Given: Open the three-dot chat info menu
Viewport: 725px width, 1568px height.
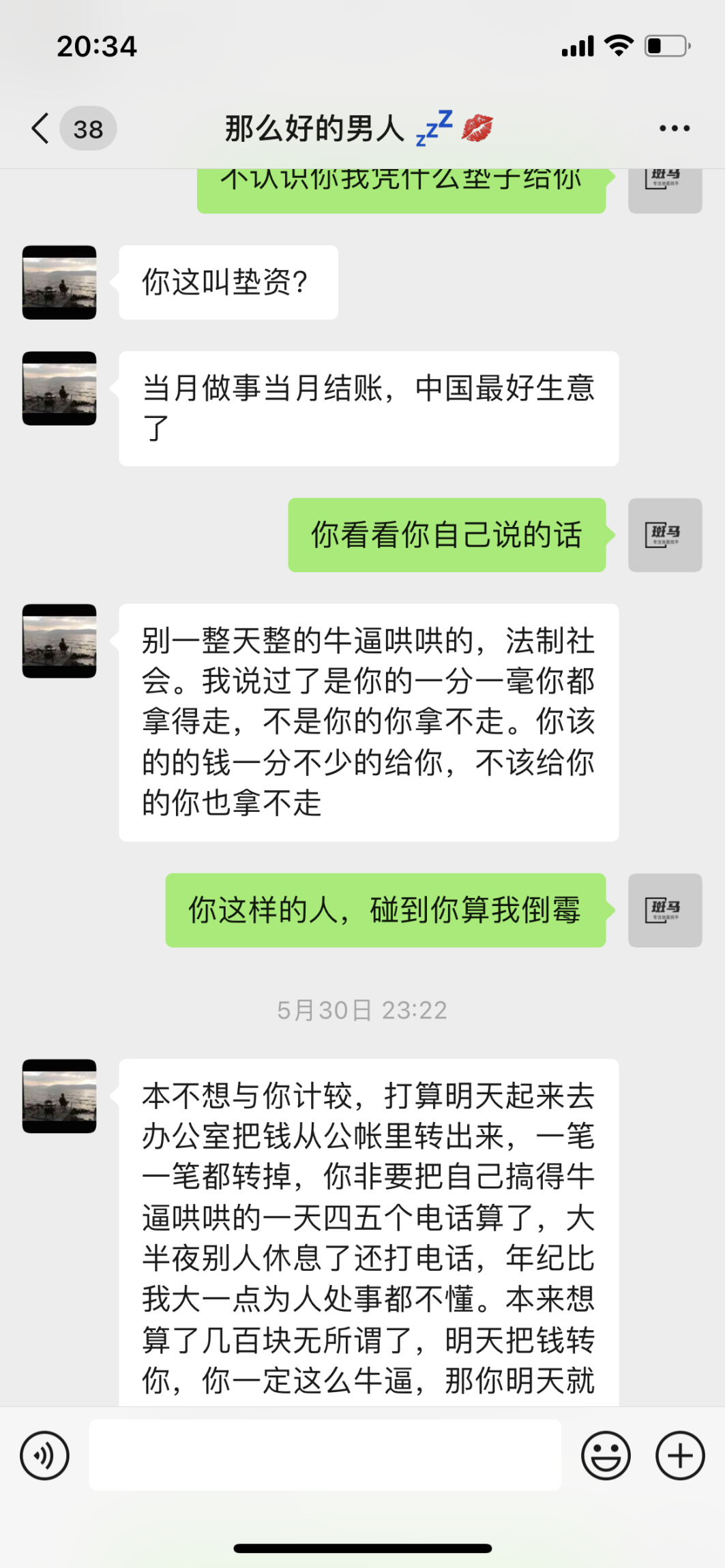Looking at the screenshot, I should click(674, 128).
